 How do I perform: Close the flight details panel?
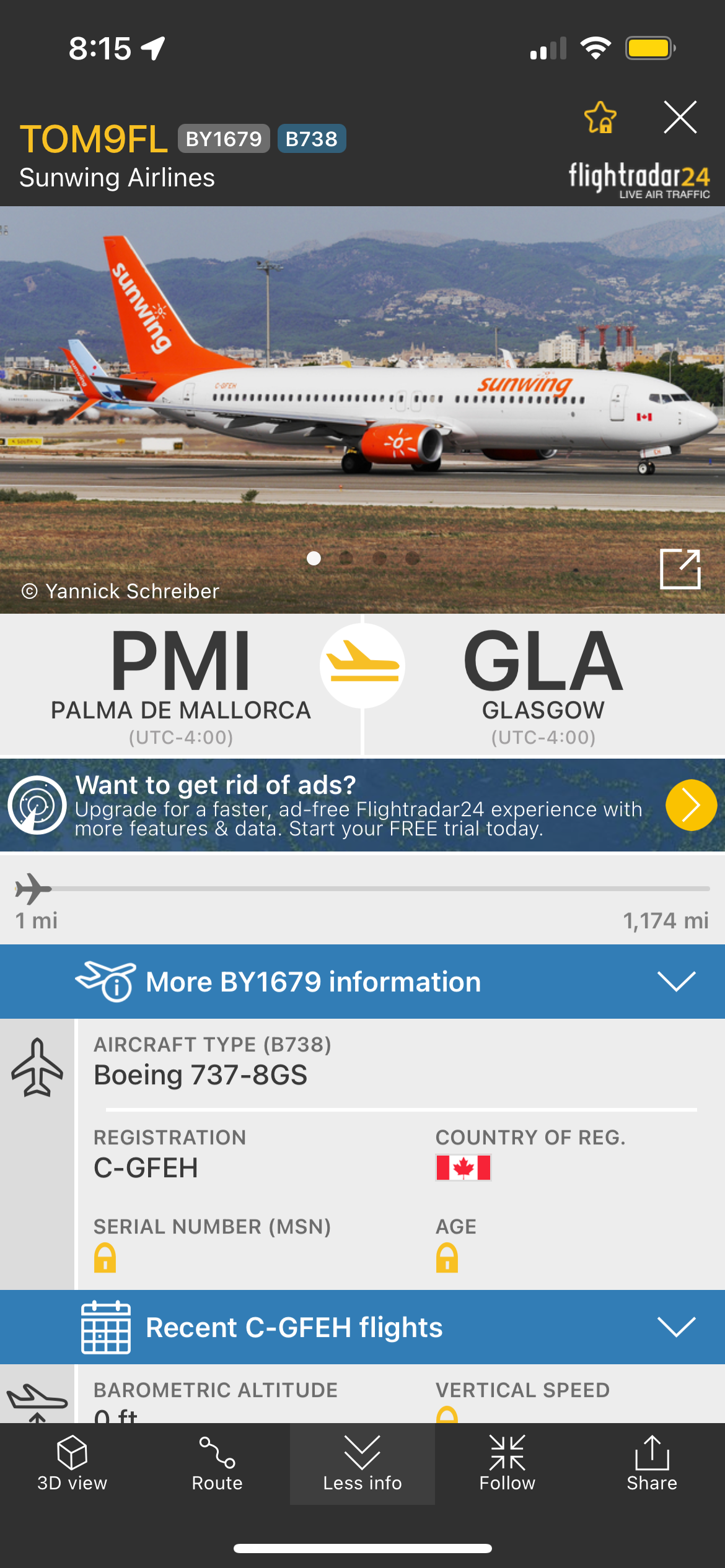click(x=680, y=117)
